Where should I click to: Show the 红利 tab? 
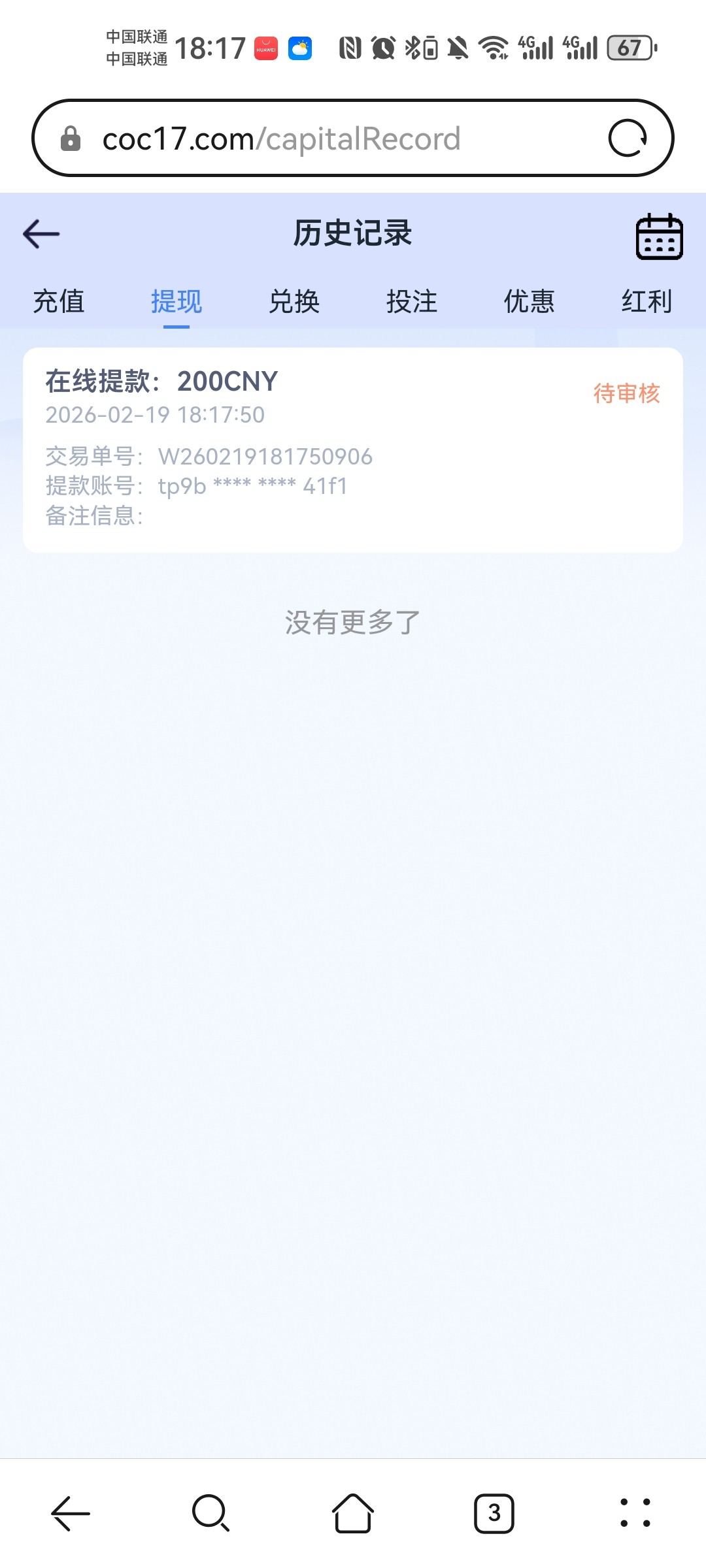(x=647, y=302)
